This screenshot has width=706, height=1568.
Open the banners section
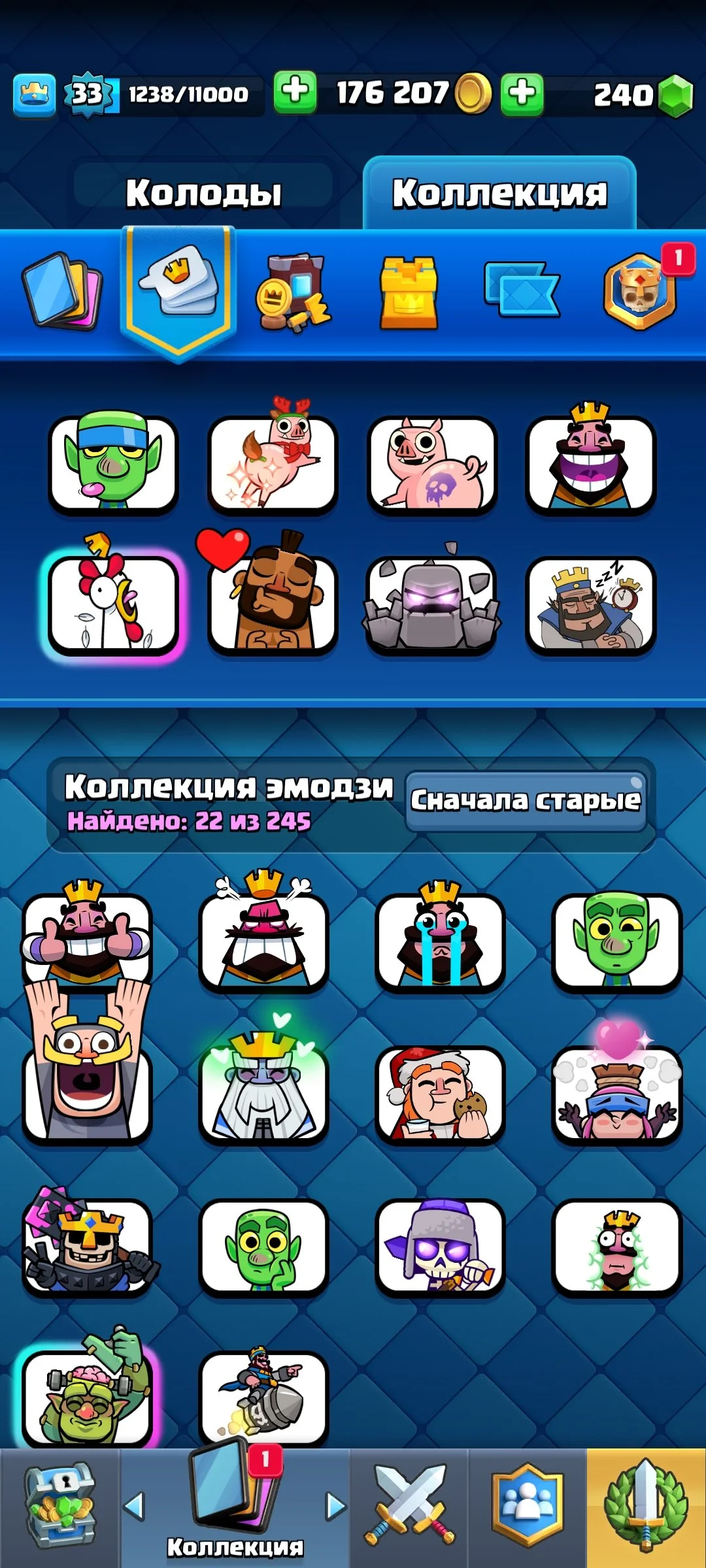pyautogui.click(x=294, y=293)
